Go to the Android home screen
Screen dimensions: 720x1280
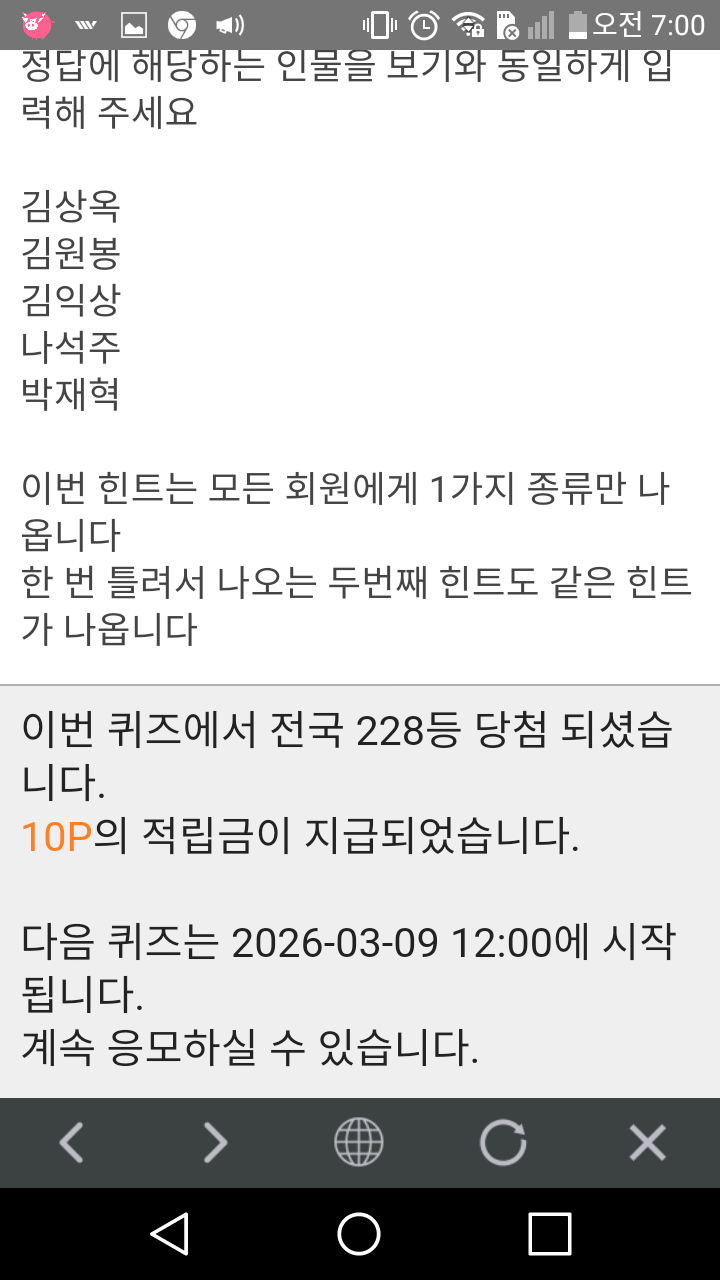(359, 1234)
